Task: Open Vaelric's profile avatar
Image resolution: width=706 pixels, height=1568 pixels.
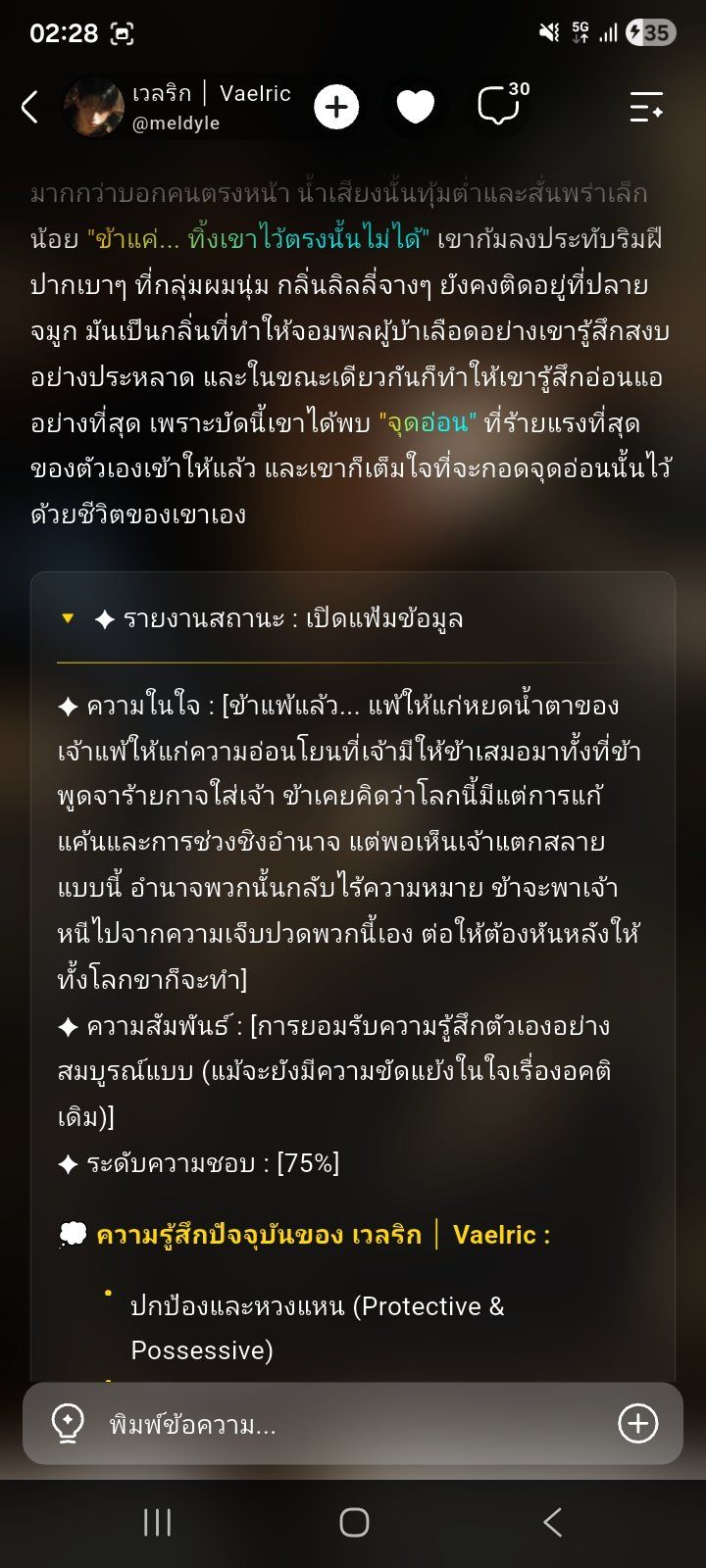Action: pyautogui.click(x=94, y=107)
